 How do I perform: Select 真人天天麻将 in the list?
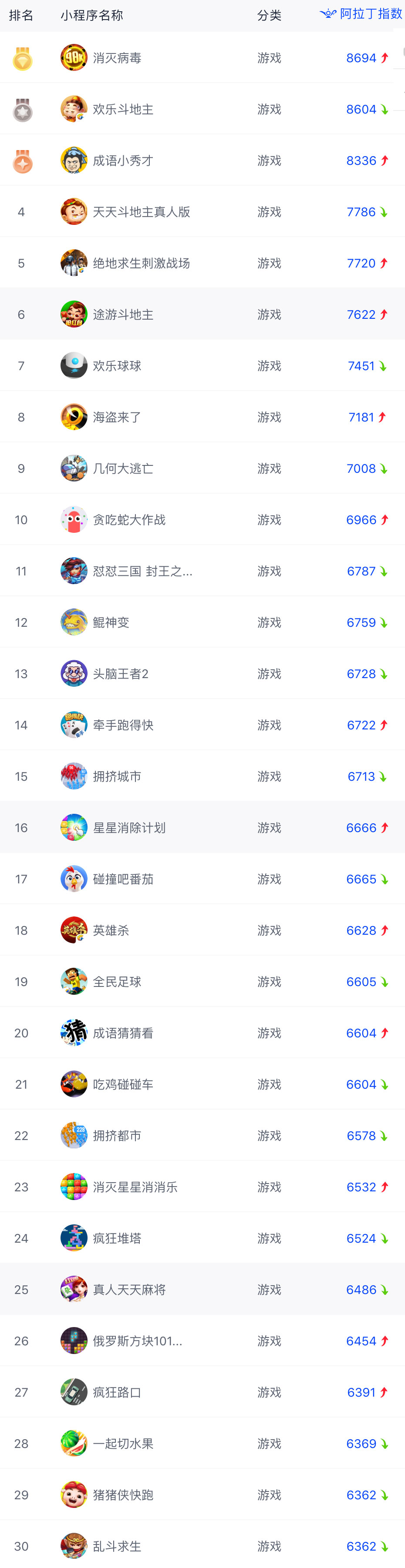[x=128, y=1289]
